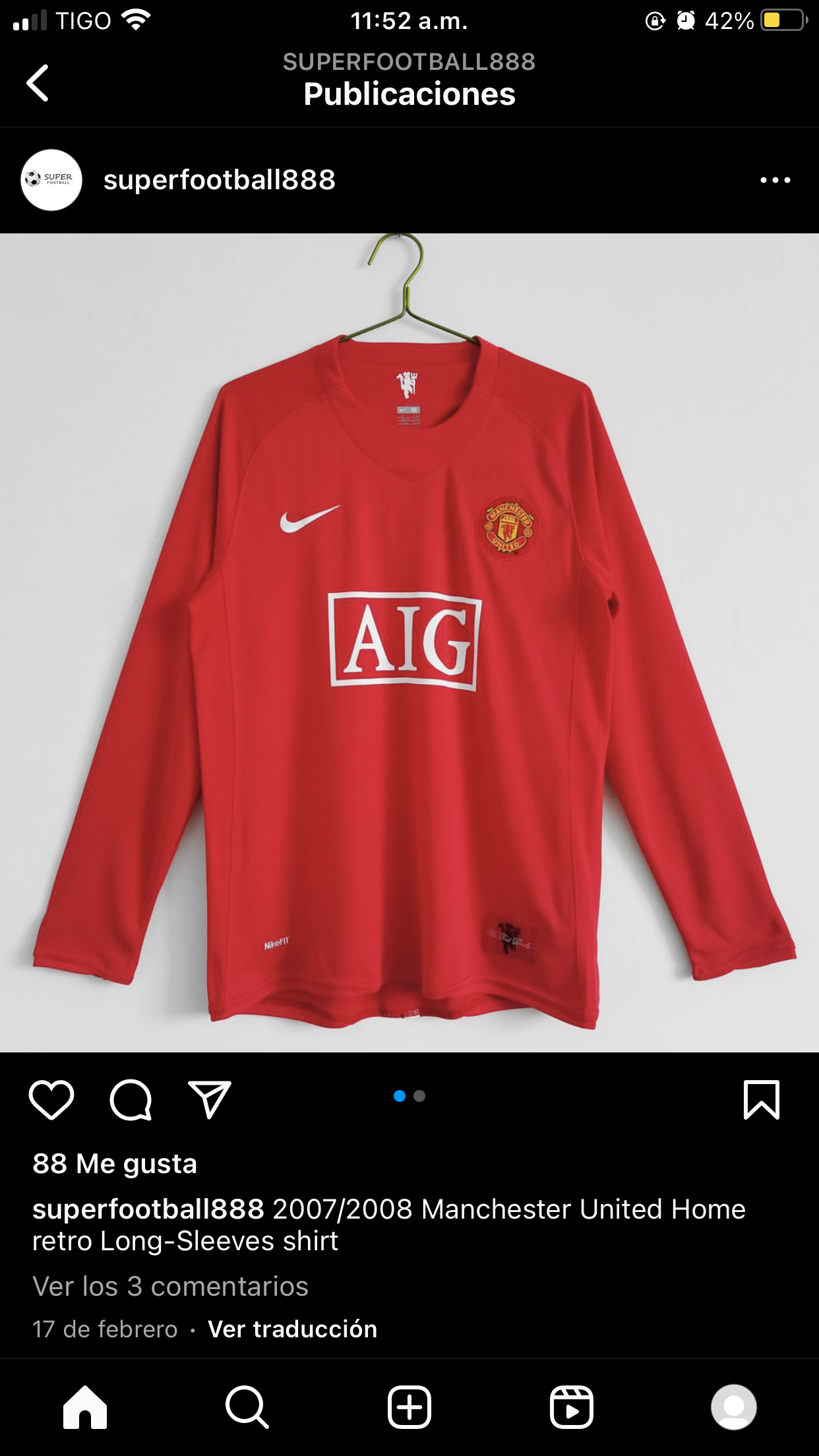Switch to the Reels tab
The image size is (819, 1456).
click(x=572, y=1407)
